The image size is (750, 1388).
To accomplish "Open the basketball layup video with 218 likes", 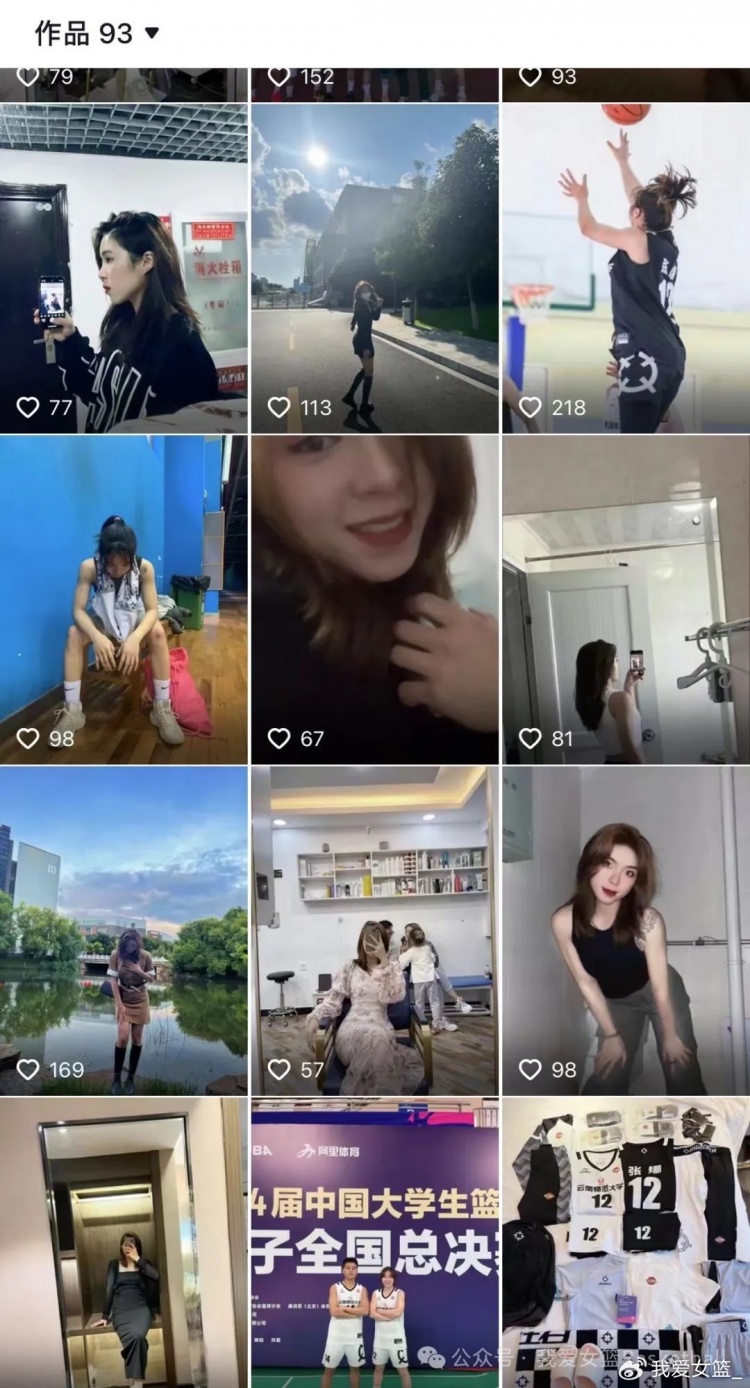I will (x=626, y=268).
